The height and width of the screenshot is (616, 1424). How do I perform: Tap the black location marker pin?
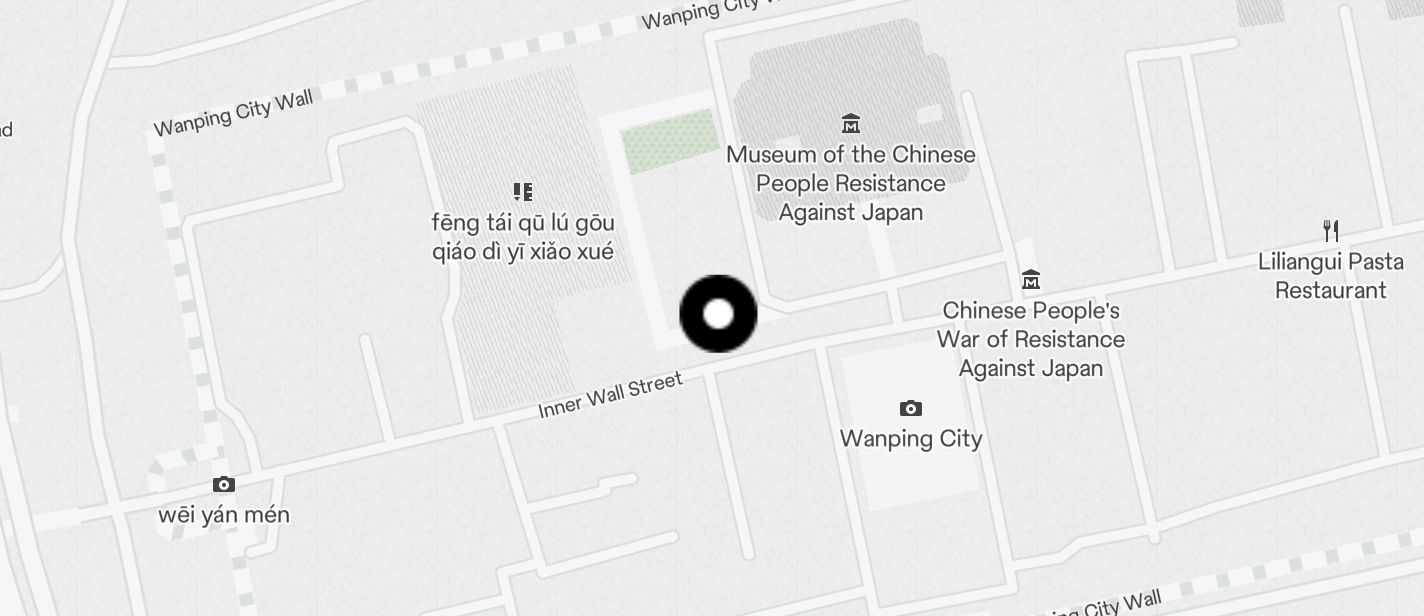[x=718, y=314]
